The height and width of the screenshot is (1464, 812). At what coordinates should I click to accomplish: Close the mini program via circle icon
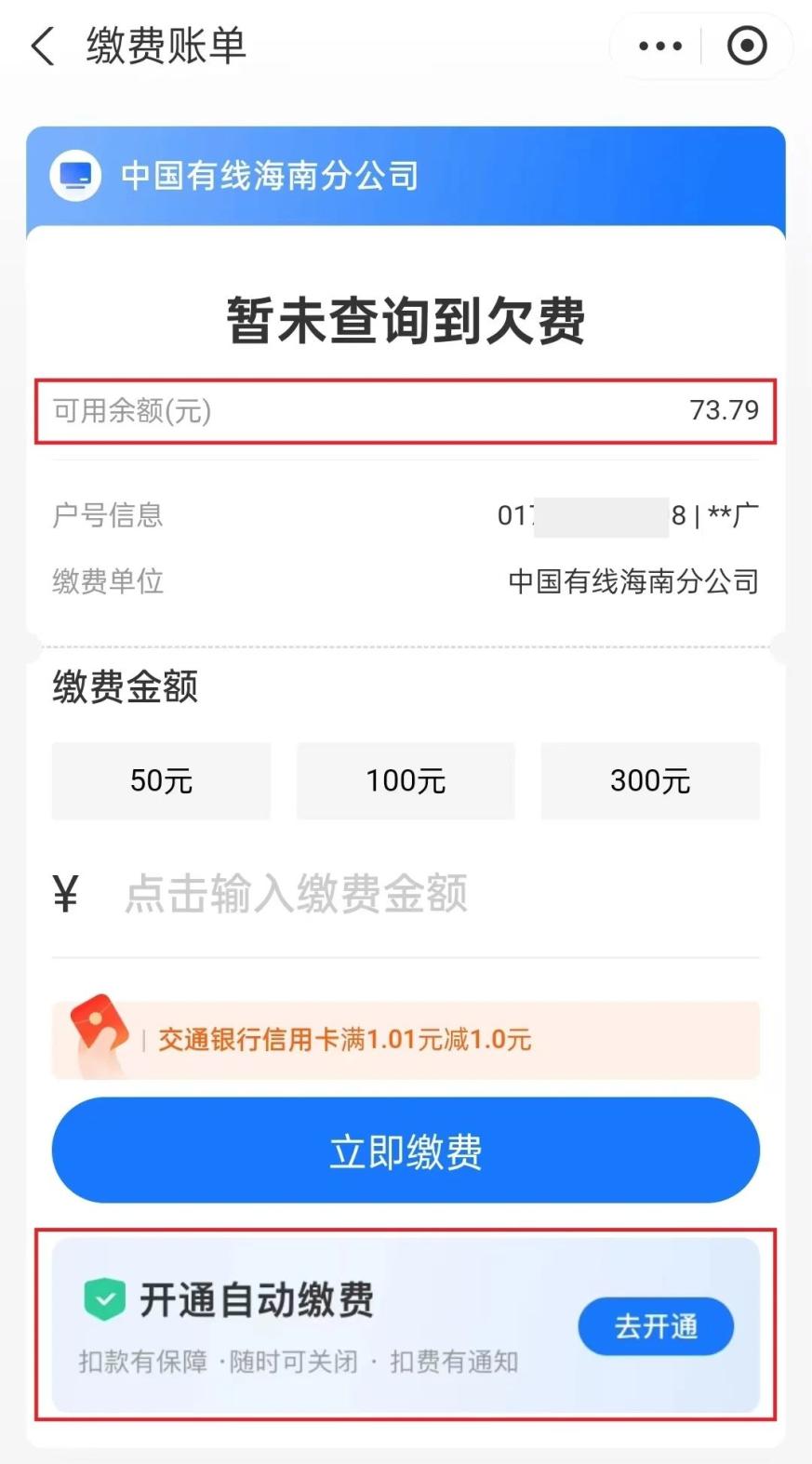click(x=746, y=46)
